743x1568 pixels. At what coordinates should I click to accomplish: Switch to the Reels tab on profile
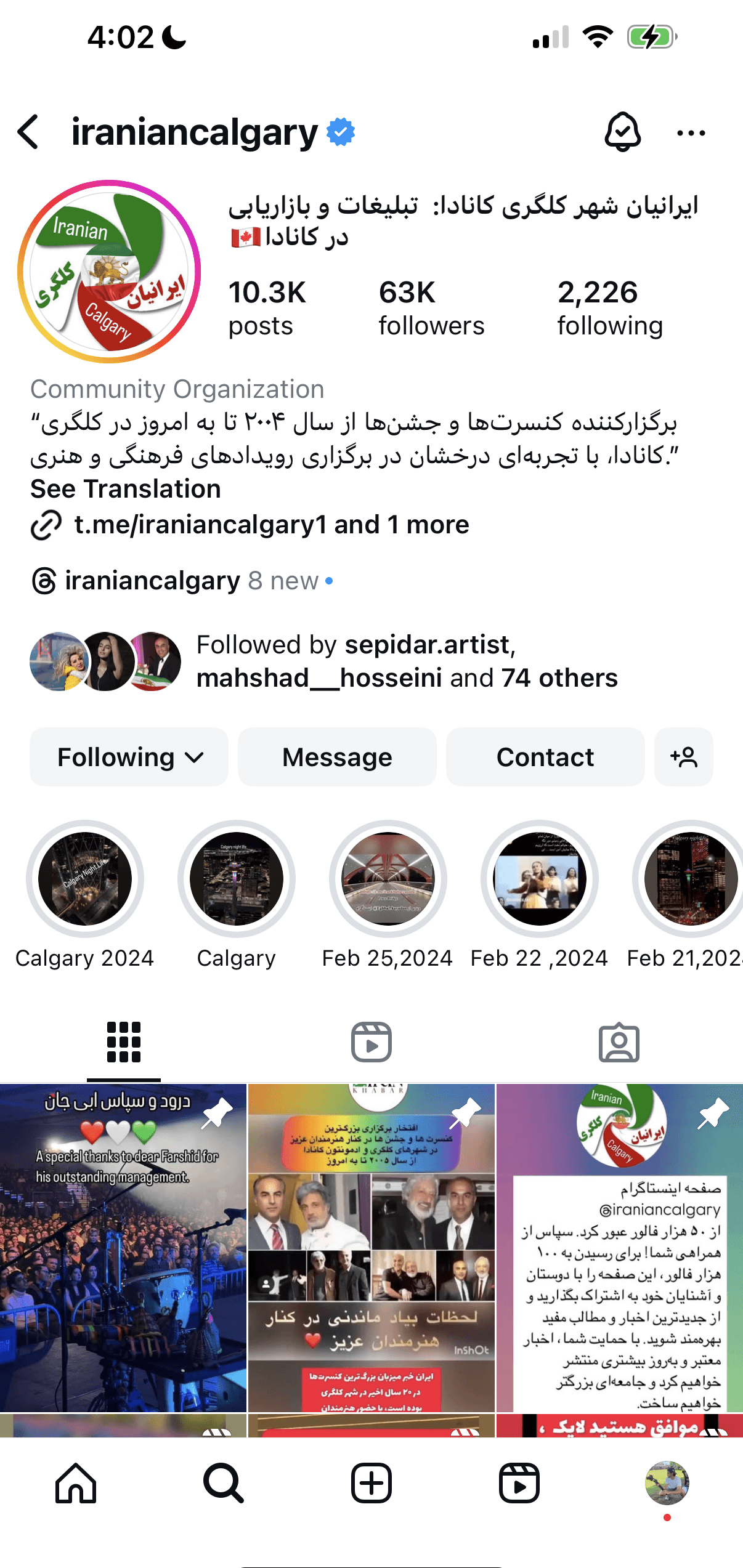(x=371, y=1042)
